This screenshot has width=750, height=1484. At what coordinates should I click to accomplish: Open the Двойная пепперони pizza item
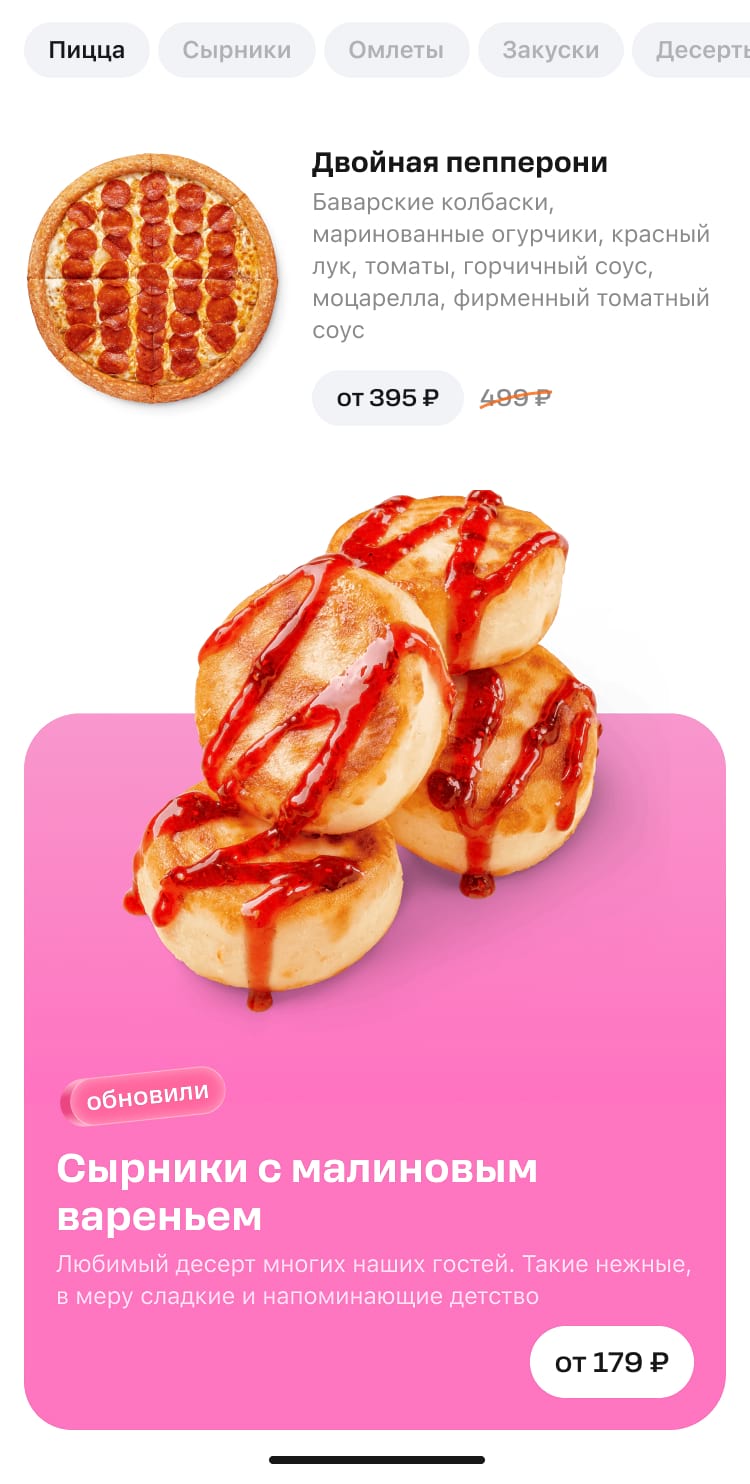(x=460, y=163)
